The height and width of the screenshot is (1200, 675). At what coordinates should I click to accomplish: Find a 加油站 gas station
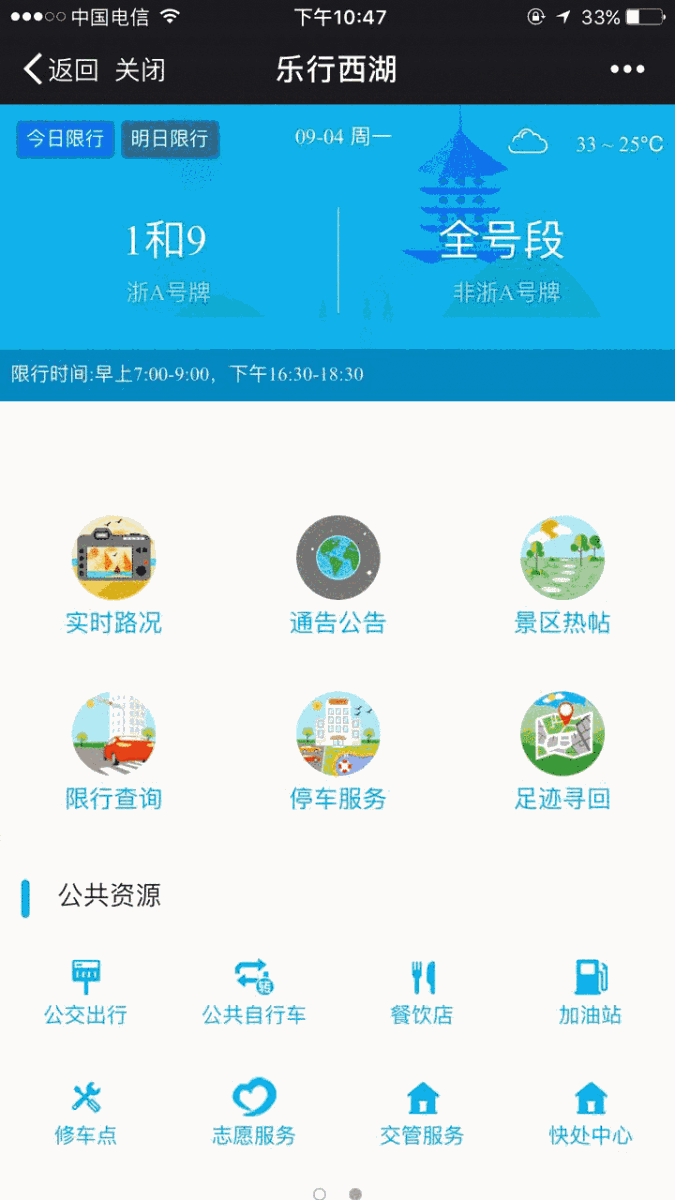pyautogui.click(x=590, y=992)
